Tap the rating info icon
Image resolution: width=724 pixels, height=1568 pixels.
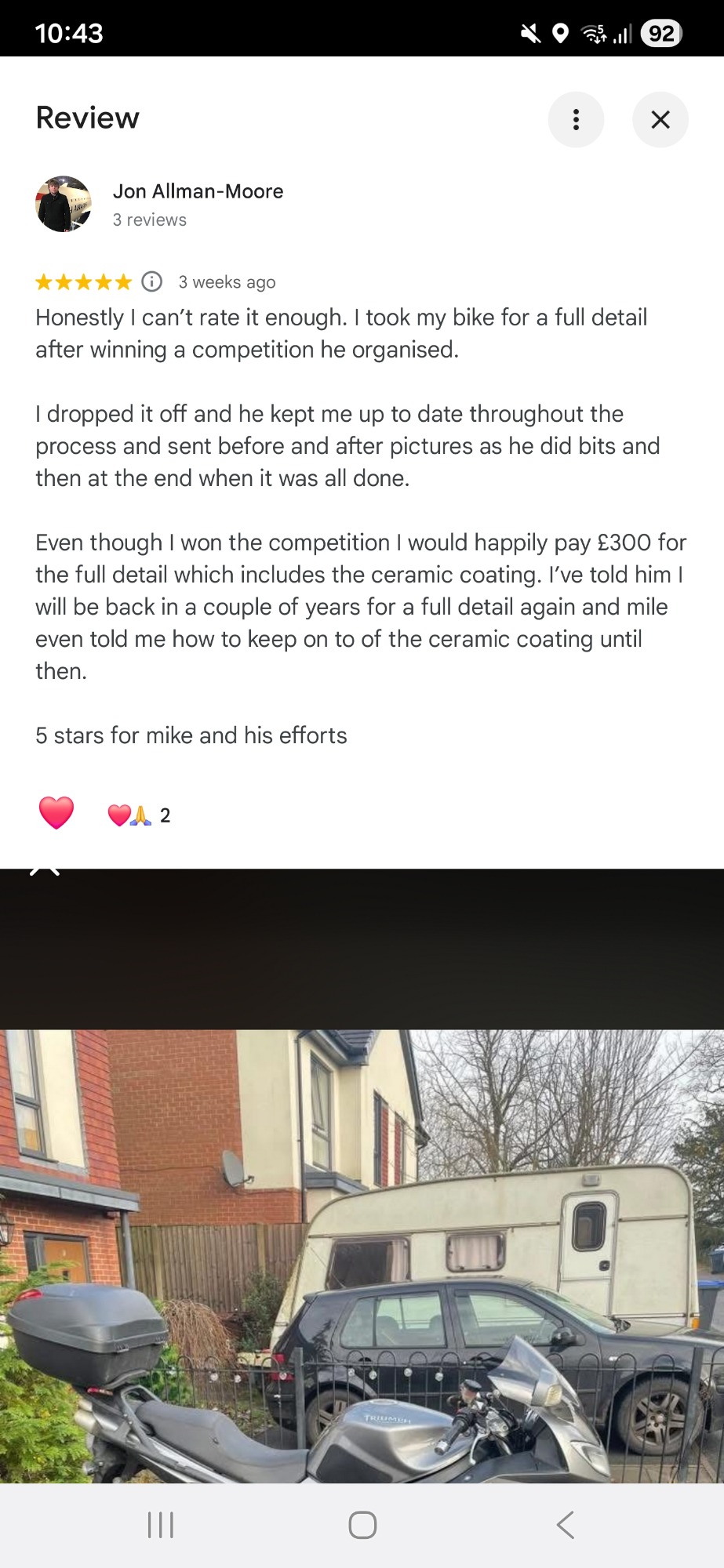(x=151, y=281)
